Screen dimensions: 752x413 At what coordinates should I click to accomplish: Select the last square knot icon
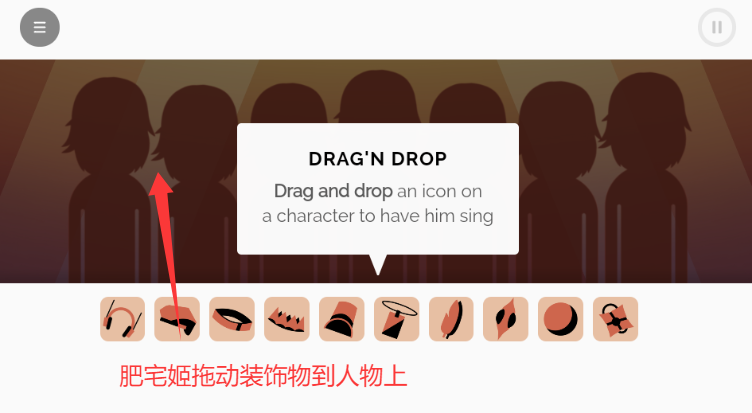pos(615,319)
